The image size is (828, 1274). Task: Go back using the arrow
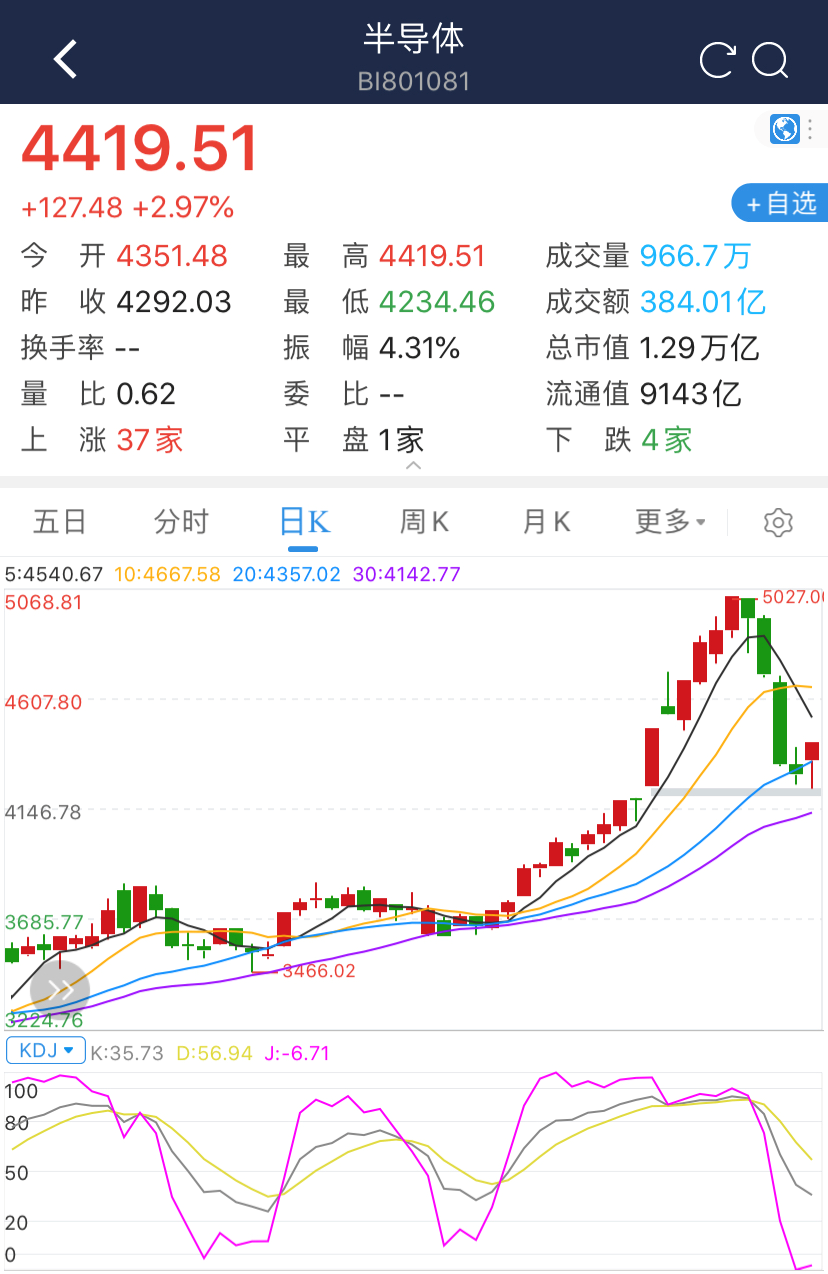click(65, 60)
